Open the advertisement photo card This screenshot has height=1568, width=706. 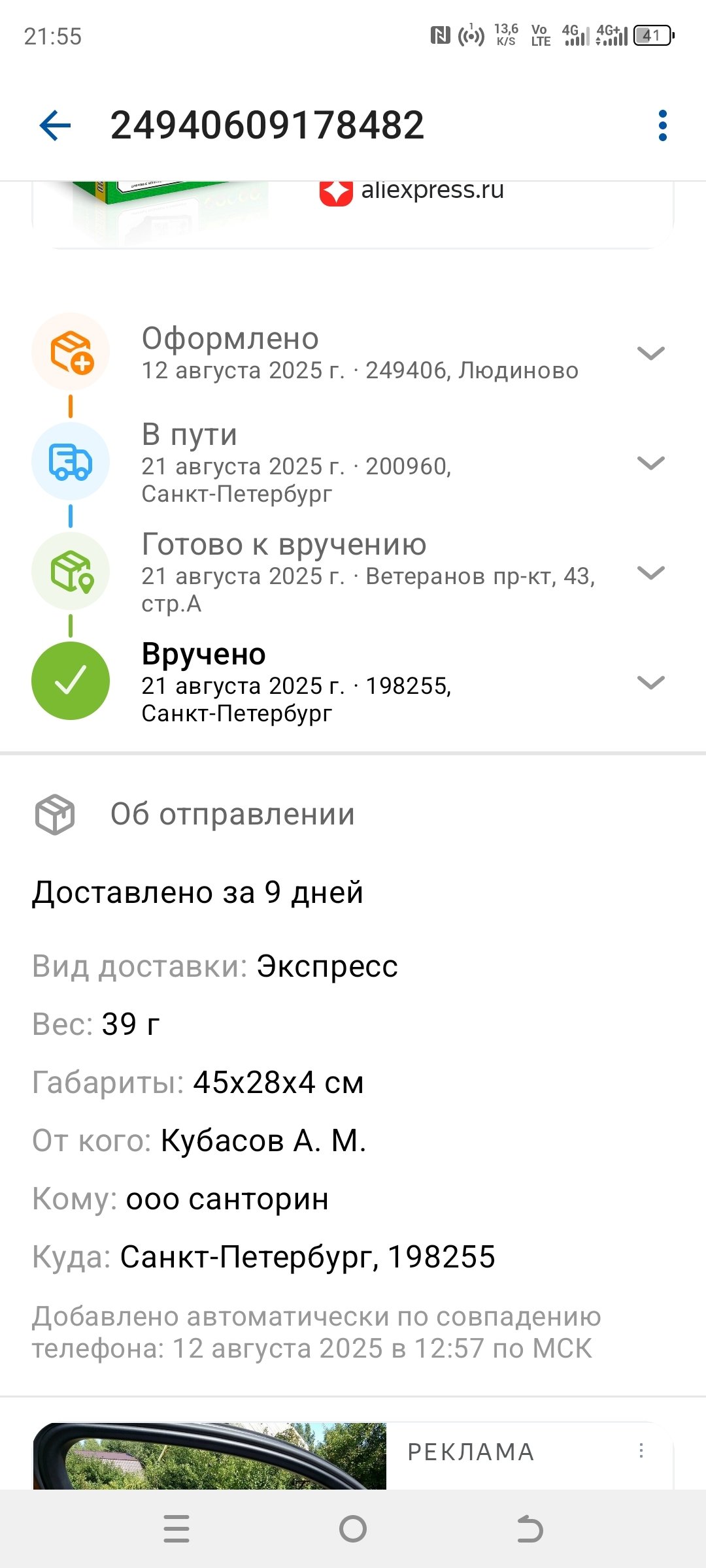point(209,1457)
